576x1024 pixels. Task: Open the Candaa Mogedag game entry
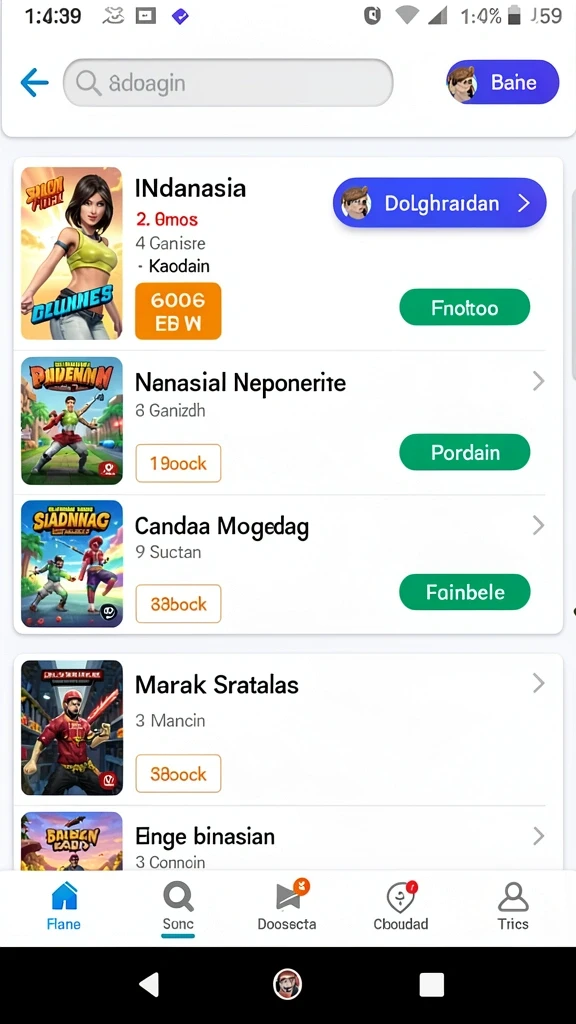click(x=288, y=564)
